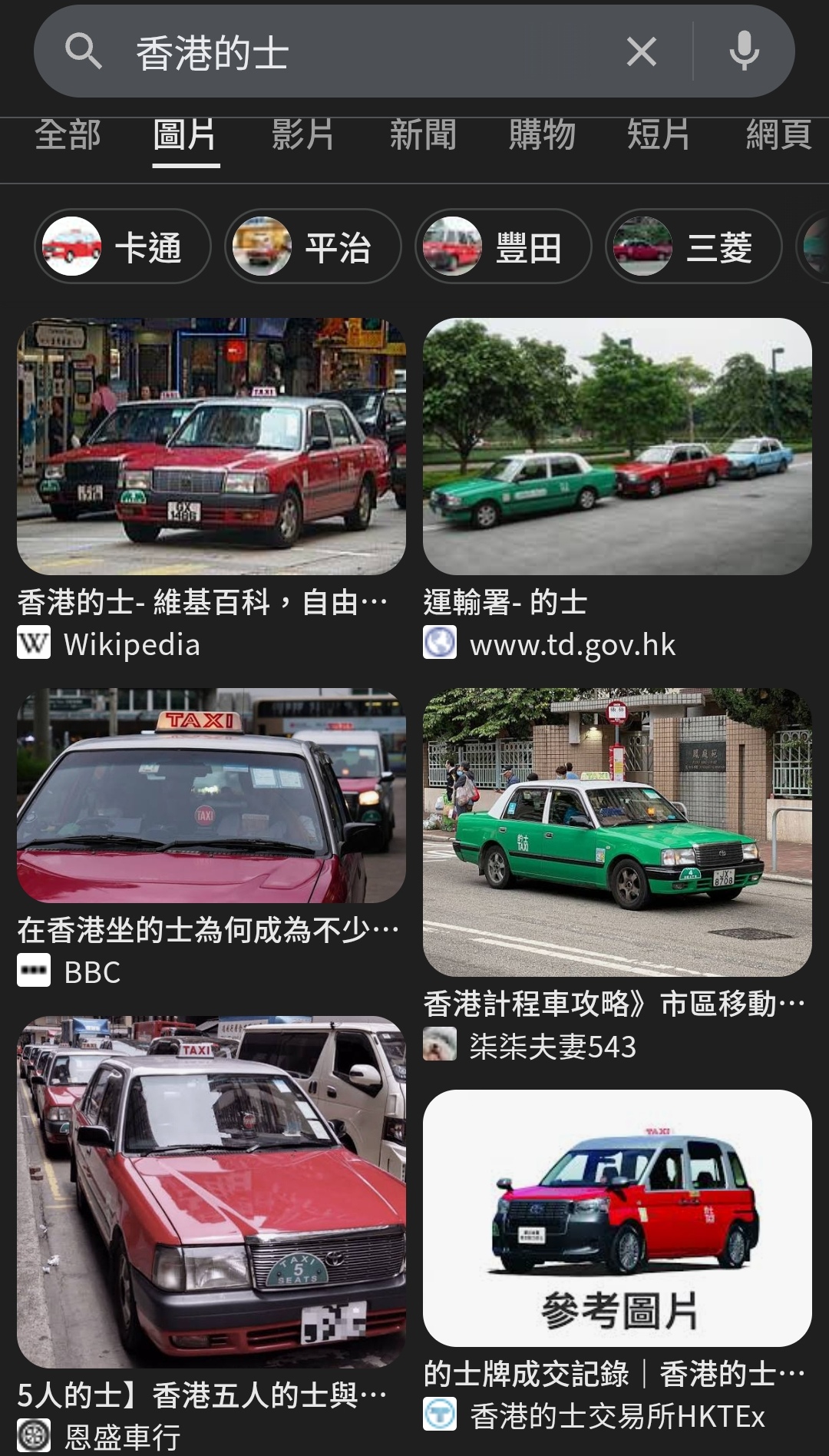
Task: Open the 短片 tab
Action: click(x=659, y=136)
